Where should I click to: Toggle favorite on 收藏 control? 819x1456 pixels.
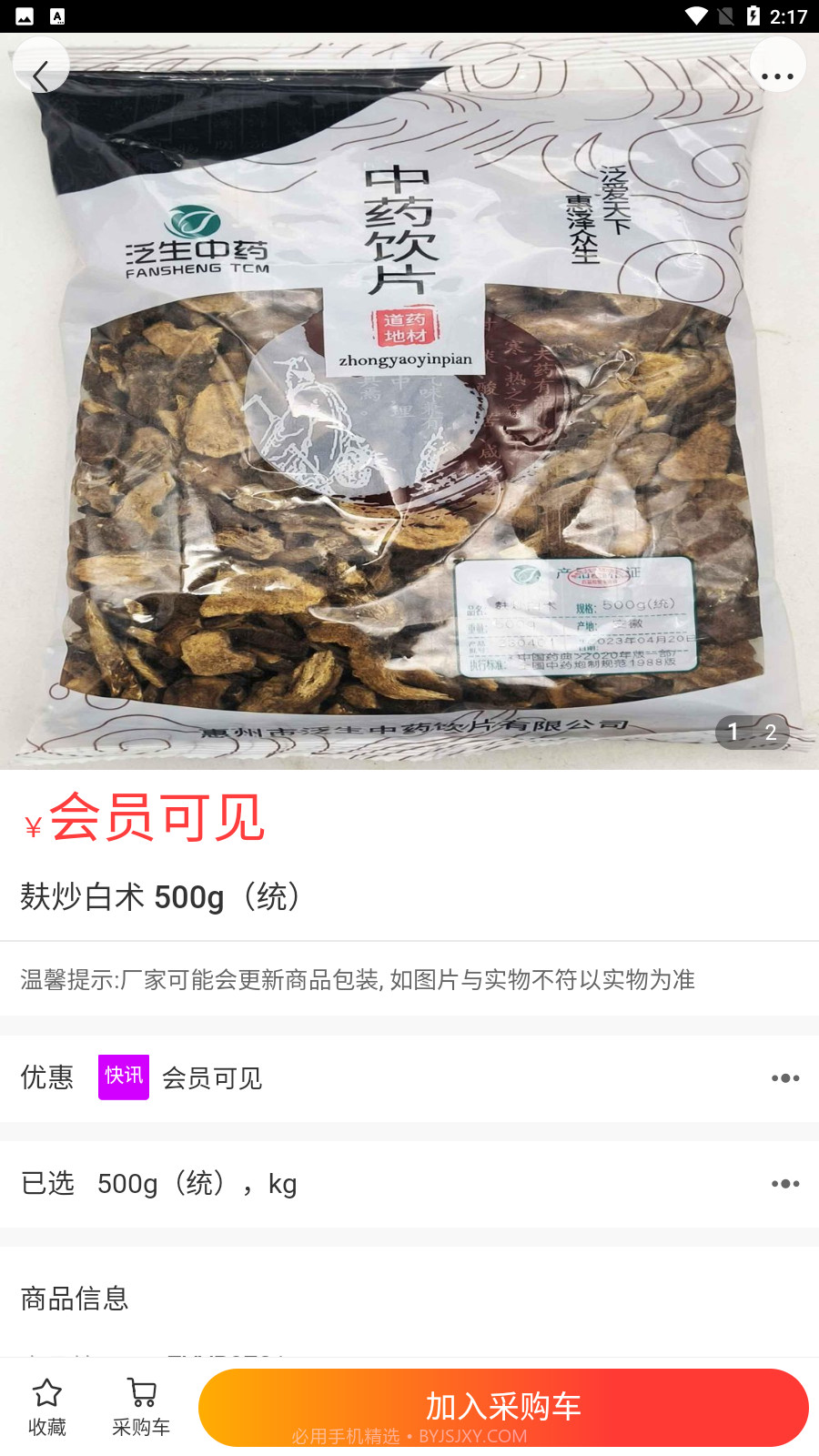coord(47,1405)
